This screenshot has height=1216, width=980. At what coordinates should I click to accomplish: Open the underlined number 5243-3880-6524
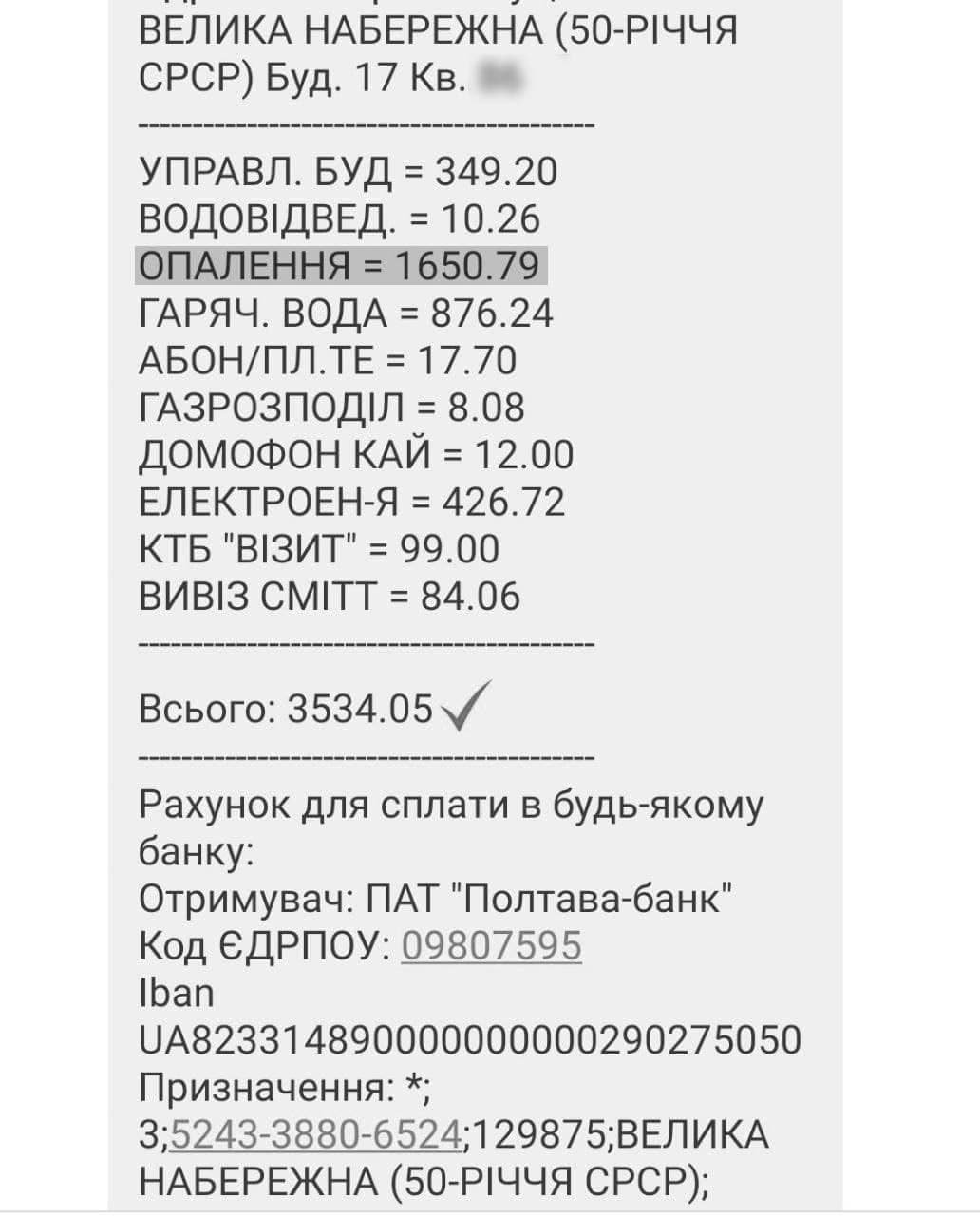[316, 1134]
